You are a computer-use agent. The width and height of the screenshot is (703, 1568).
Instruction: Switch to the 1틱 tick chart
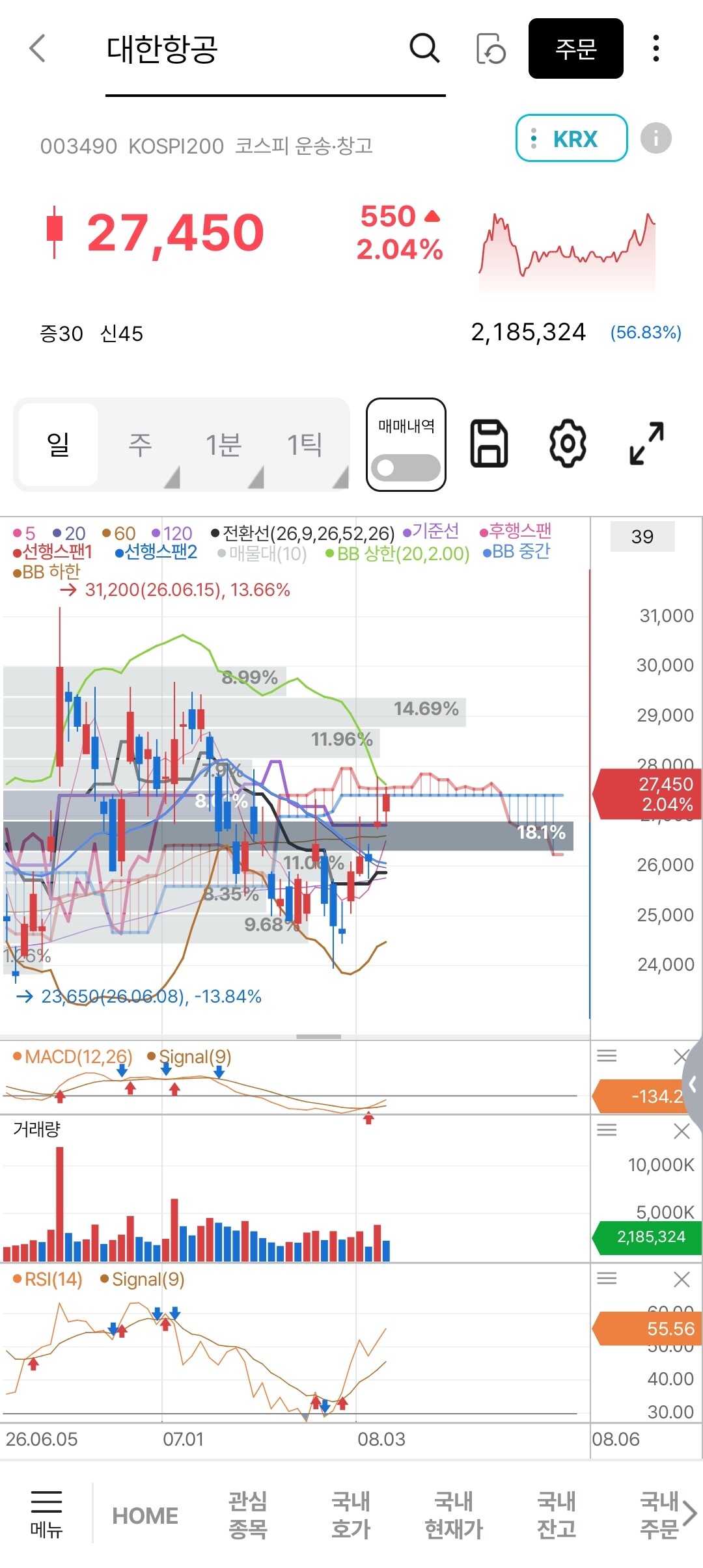(x=305, y=444)
